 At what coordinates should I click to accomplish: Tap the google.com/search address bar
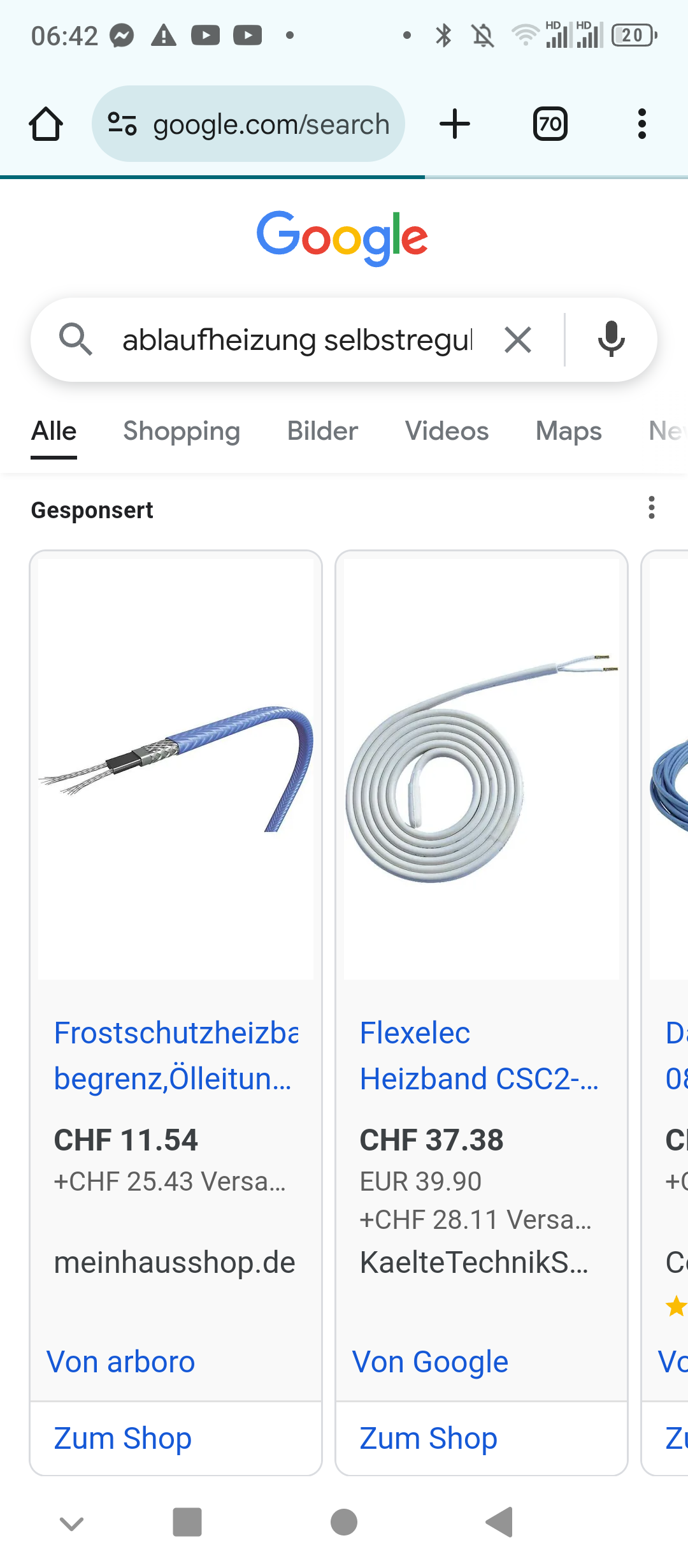(248, 124)
